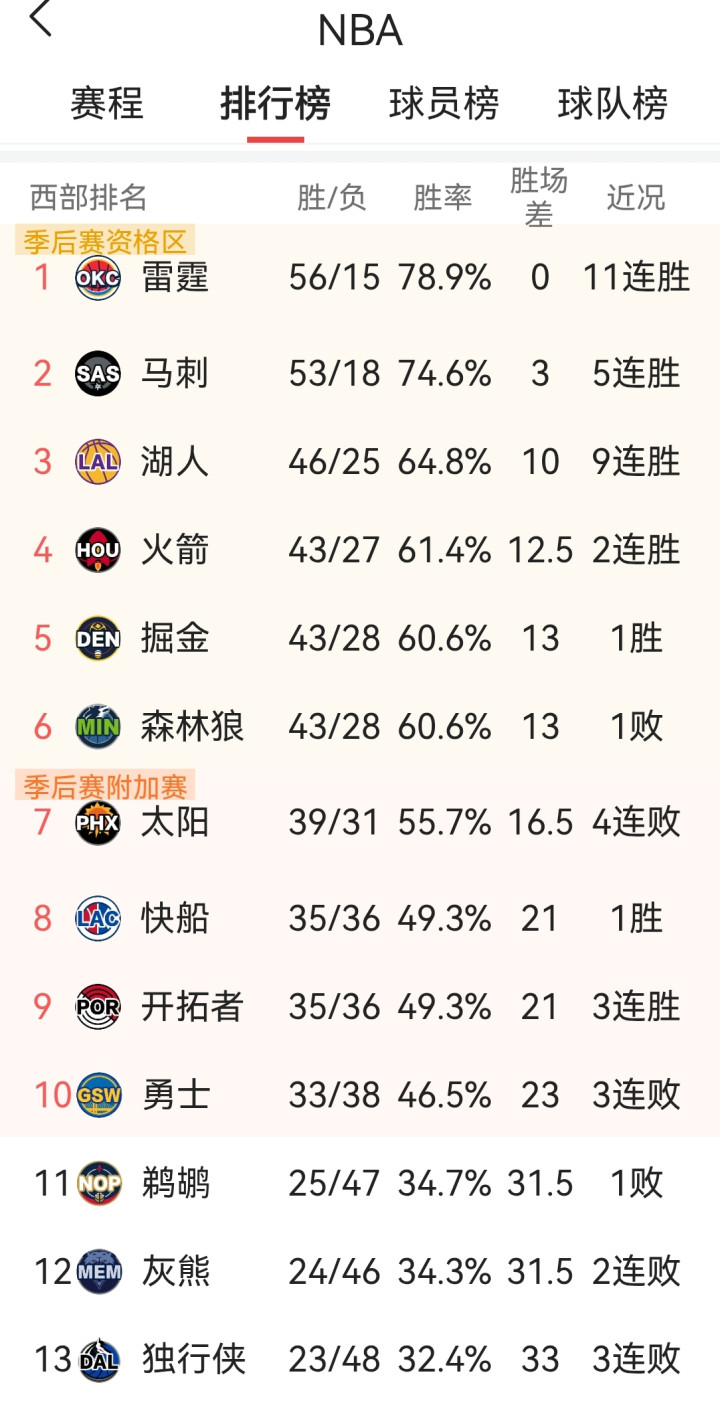Open the 太阳 team row
Image resolution: width=720 pixels, height=1428 pixels.
tap(360, 822)
